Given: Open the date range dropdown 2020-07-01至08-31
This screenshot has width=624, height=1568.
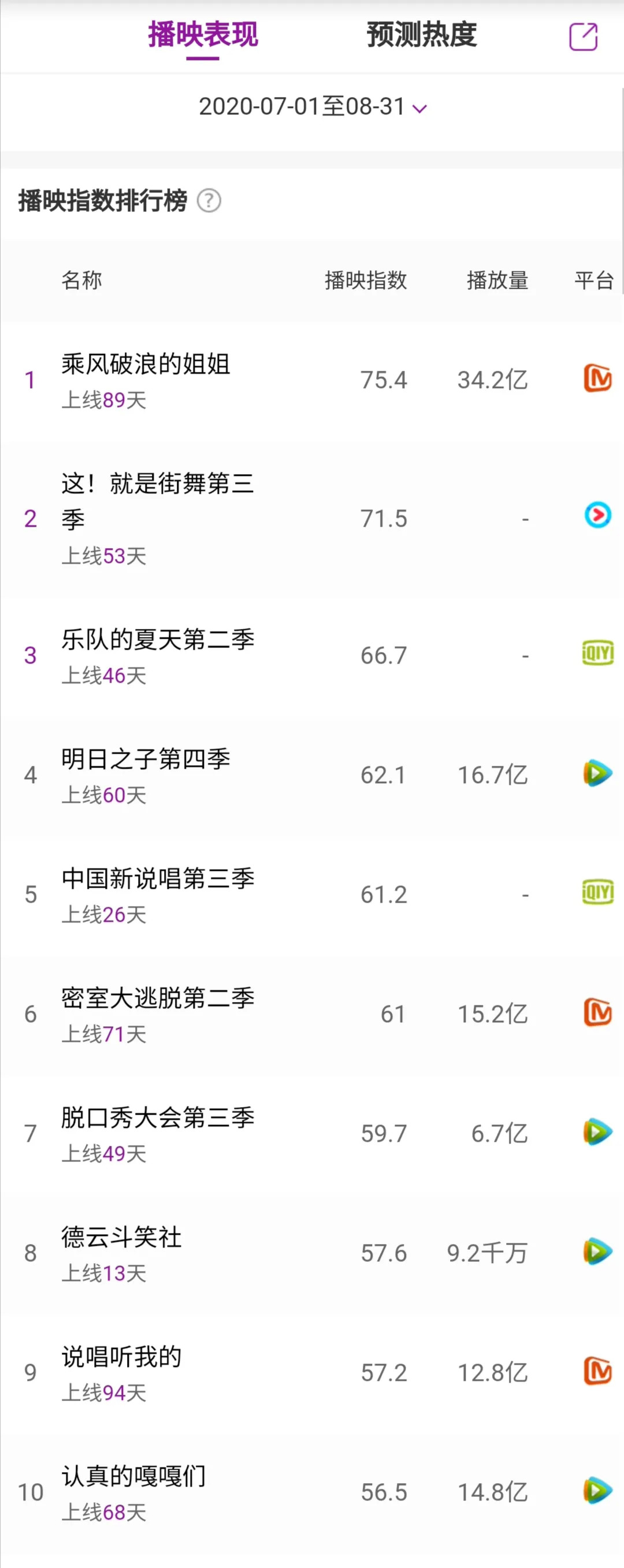Looking at the screenshot, I should [313, 107].
